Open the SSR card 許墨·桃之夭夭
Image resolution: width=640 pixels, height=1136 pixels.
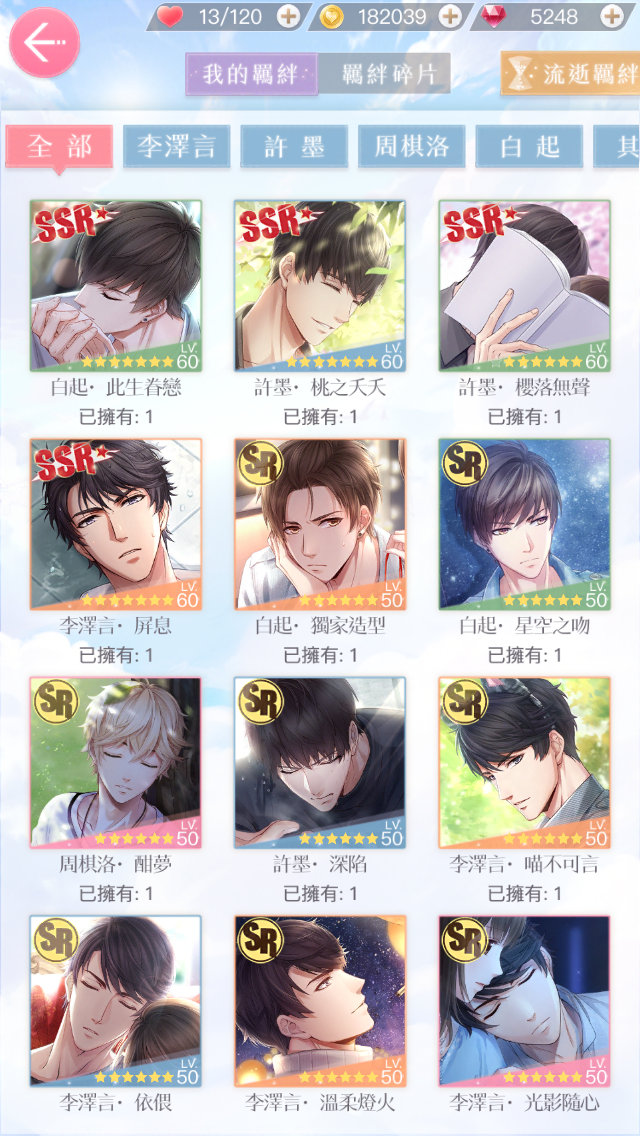point(320,286)
